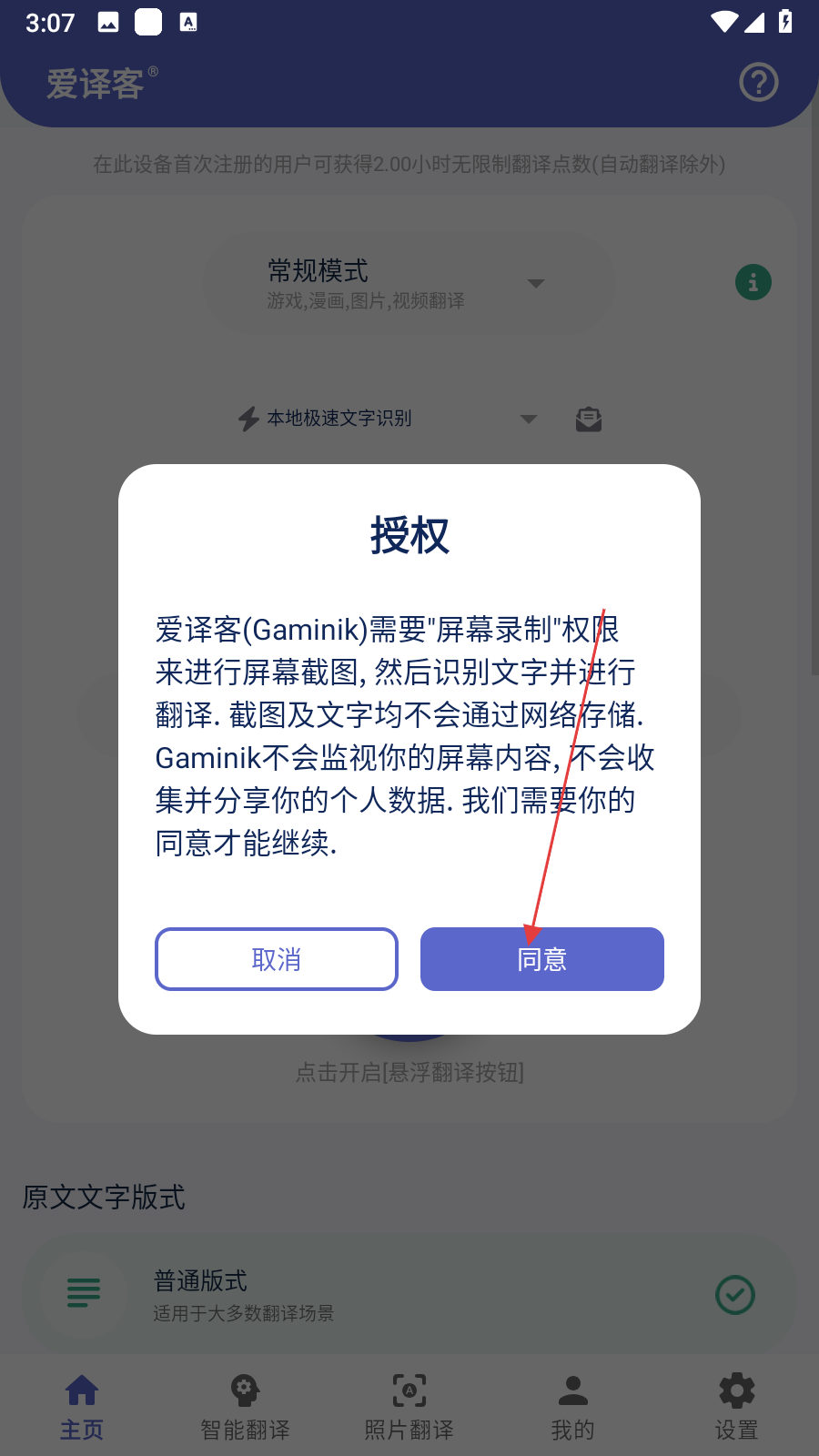Open the green info icon
Screen dimensions: 819x1456
pos(753,282)
